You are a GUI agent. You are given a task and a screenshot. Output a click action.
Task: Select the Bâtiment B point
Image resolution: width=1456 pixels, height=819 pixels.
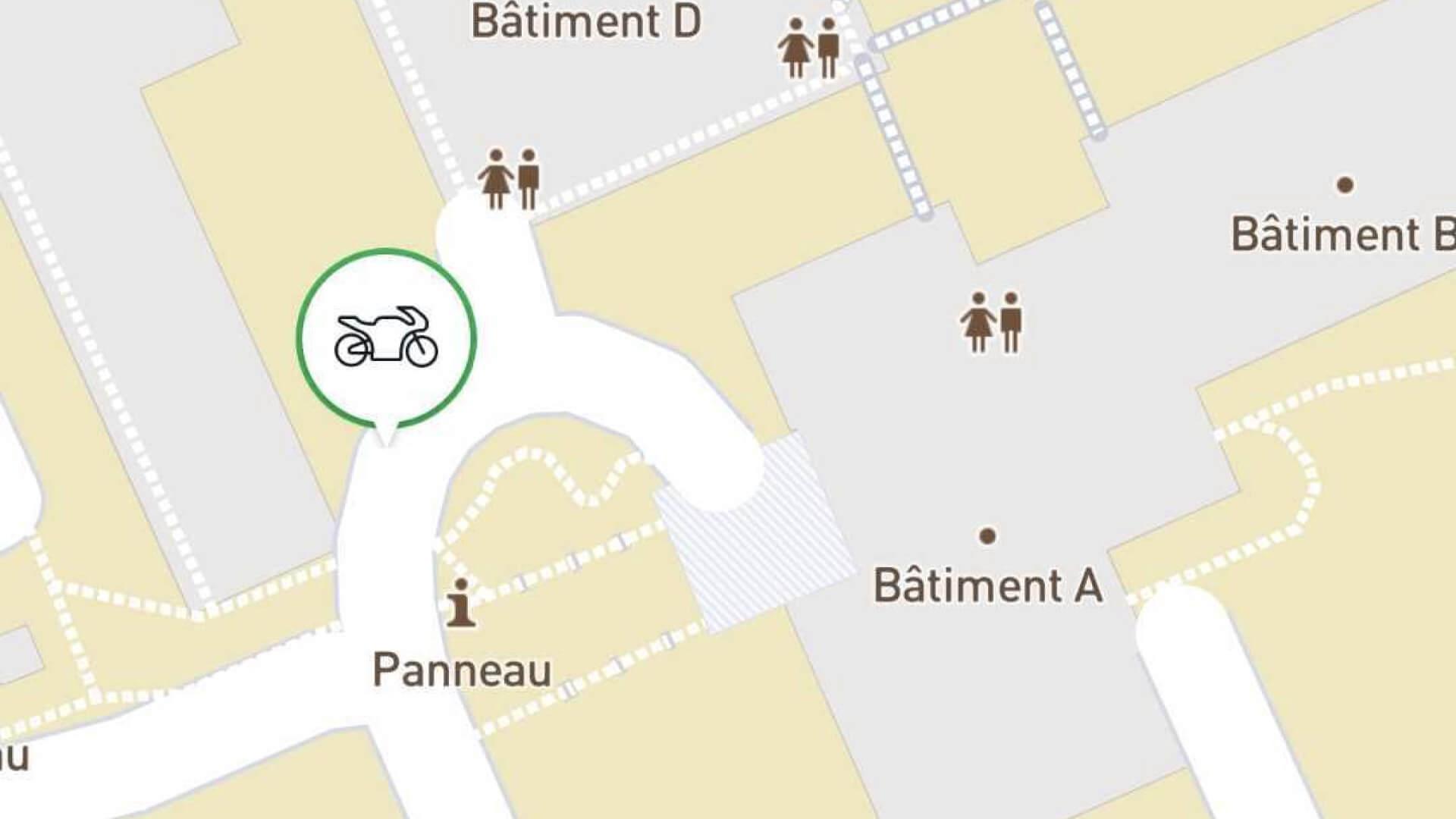pos(1345,185)
